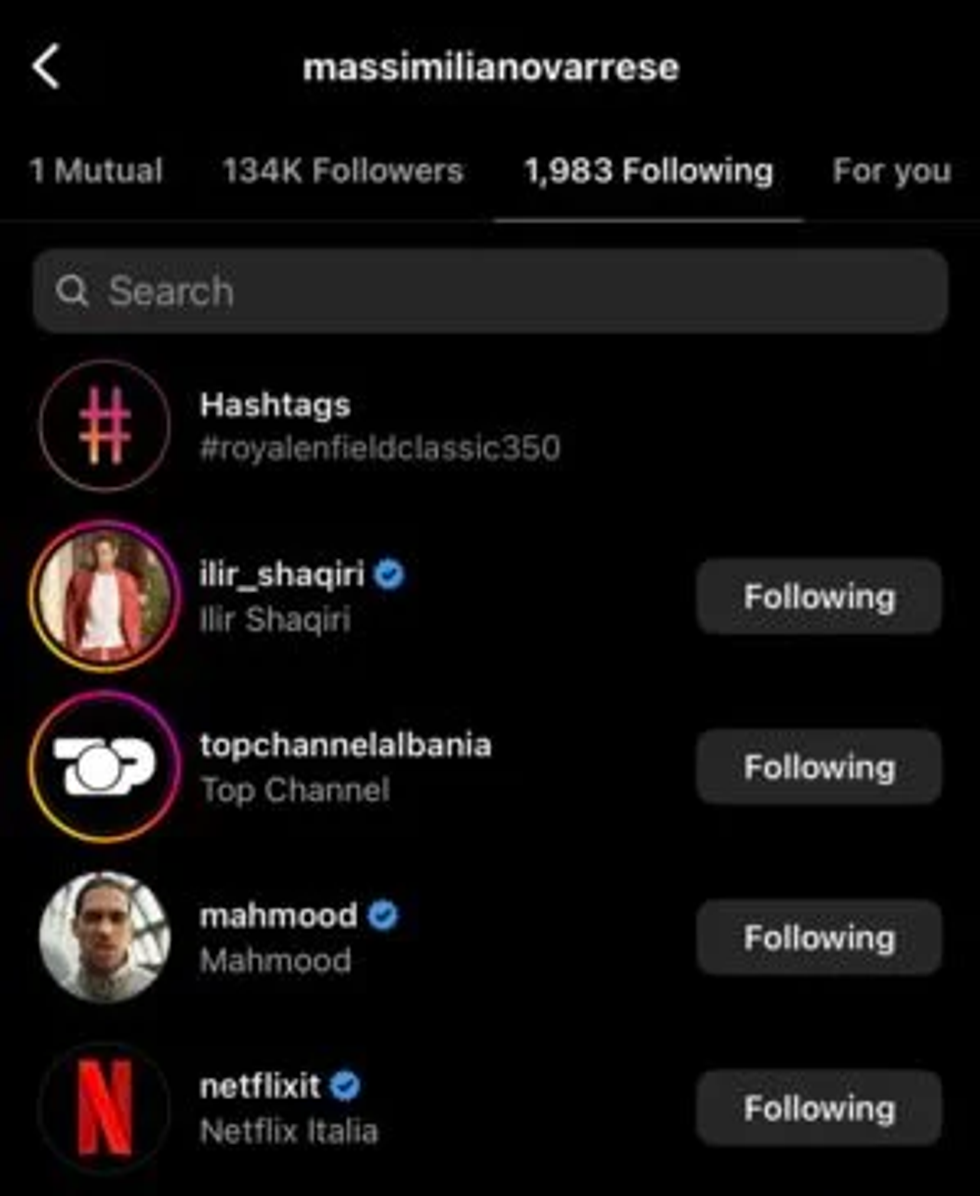The width and height of the screenshot is (980, 1196).
Task: Open the 134K Followers tab
Action: pos(342,171)
